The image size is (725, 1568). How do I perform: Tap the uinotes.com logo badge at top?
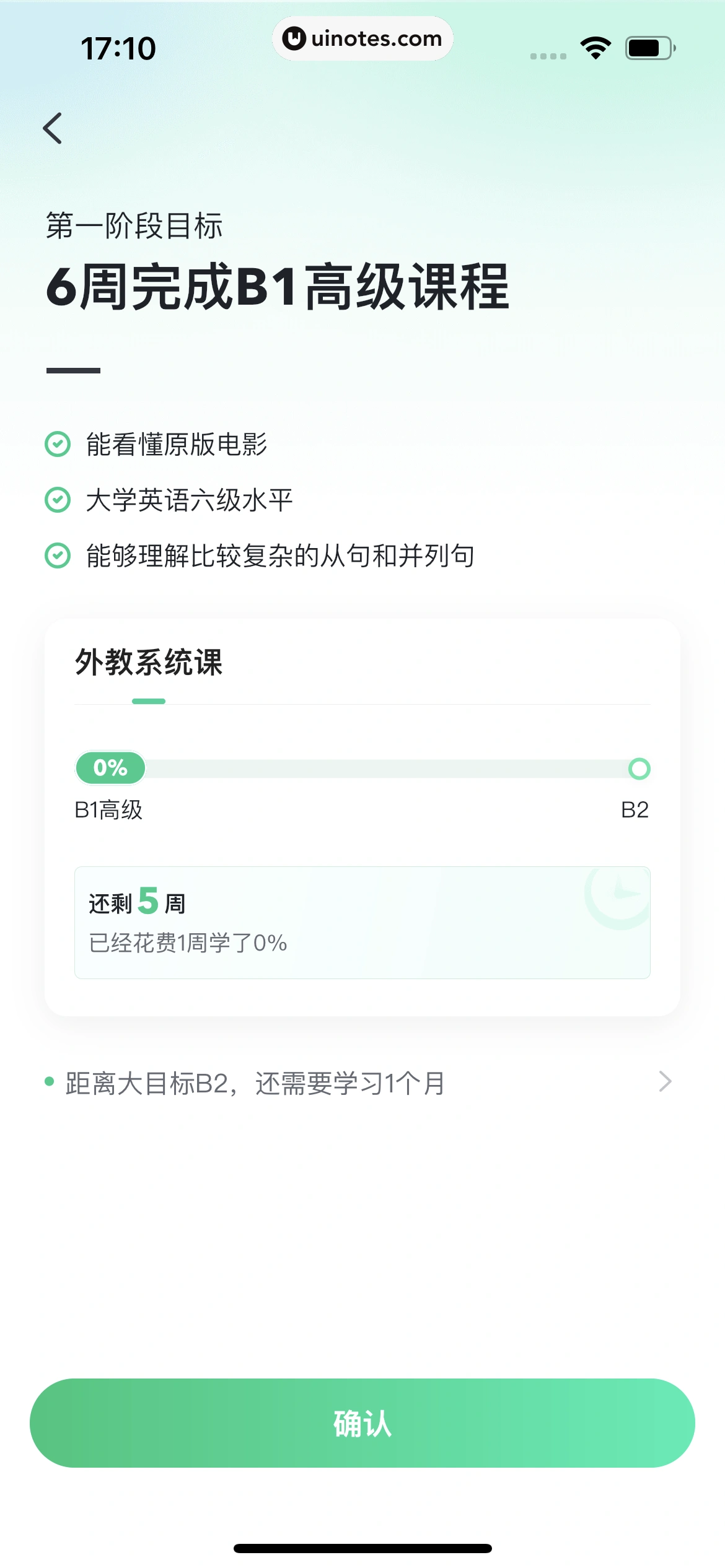tap(362, 38)
